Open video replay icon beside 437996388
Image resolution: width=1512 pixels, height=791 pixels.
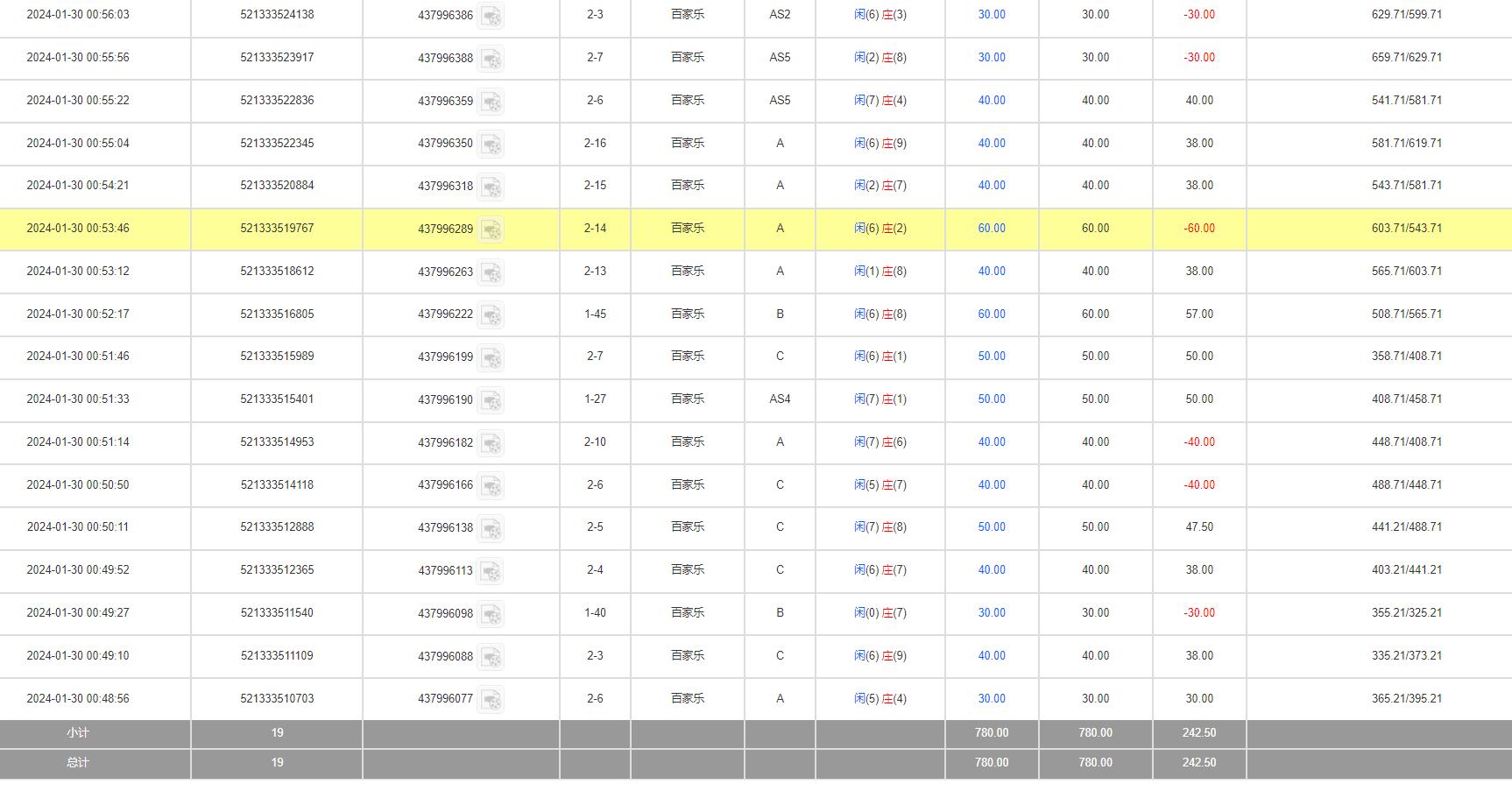coord(491,59)
